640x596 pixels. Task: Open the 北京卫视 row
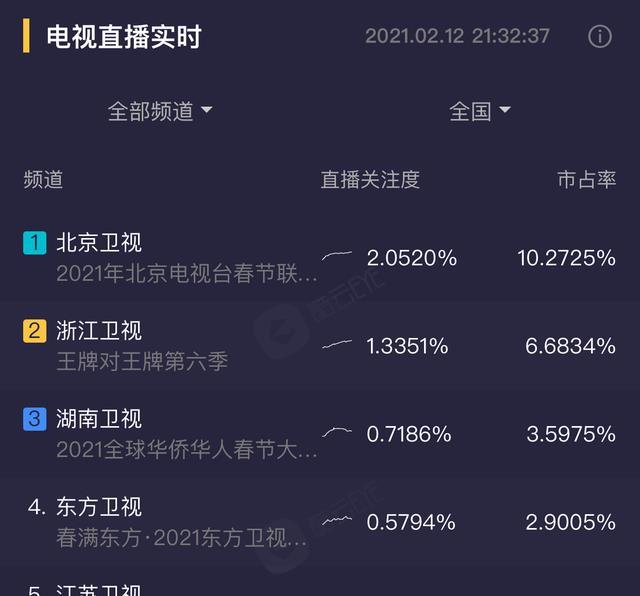pyautogui.click(x=320, y=258)
